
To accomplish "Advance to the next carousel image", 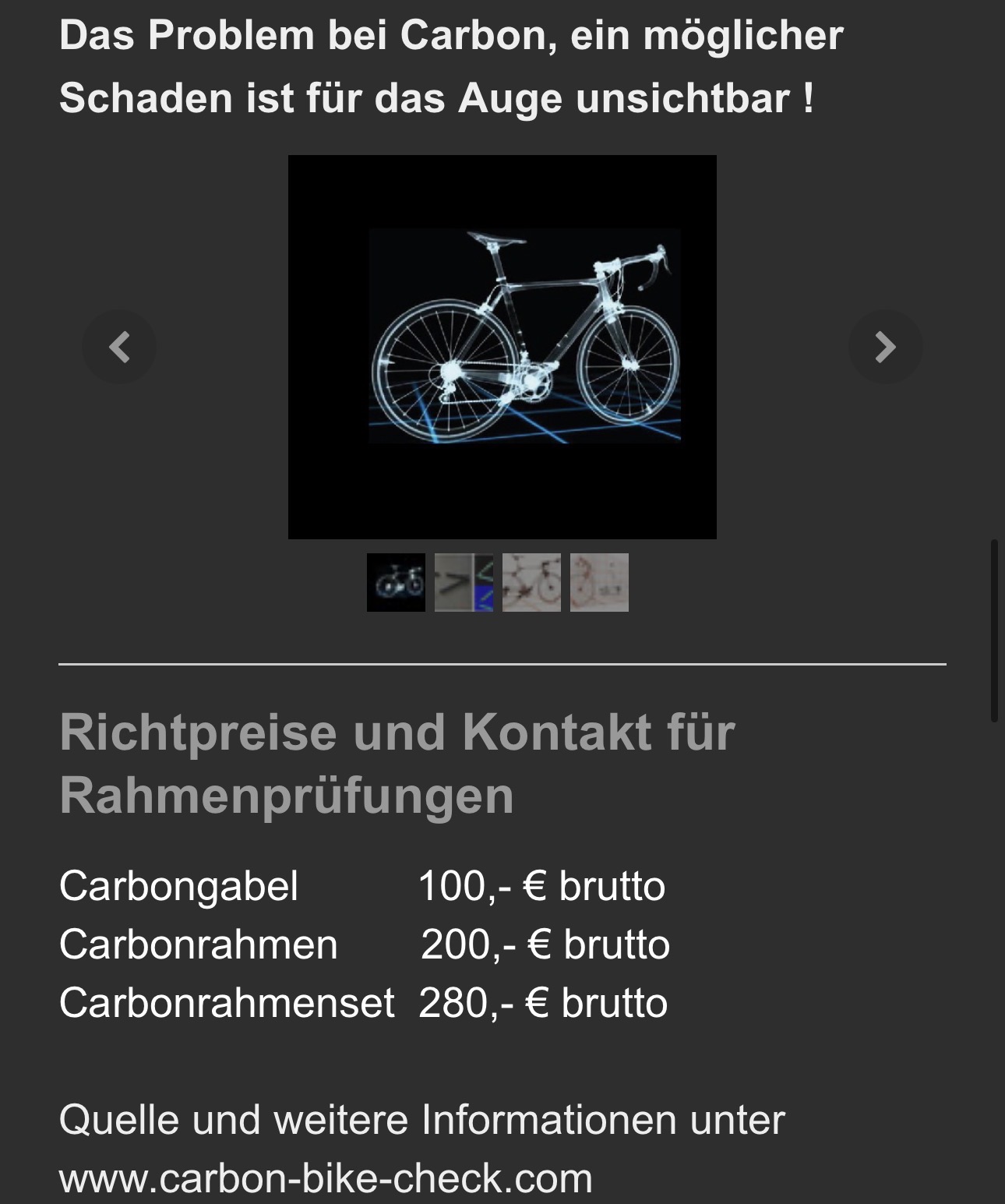I will 885,347.
